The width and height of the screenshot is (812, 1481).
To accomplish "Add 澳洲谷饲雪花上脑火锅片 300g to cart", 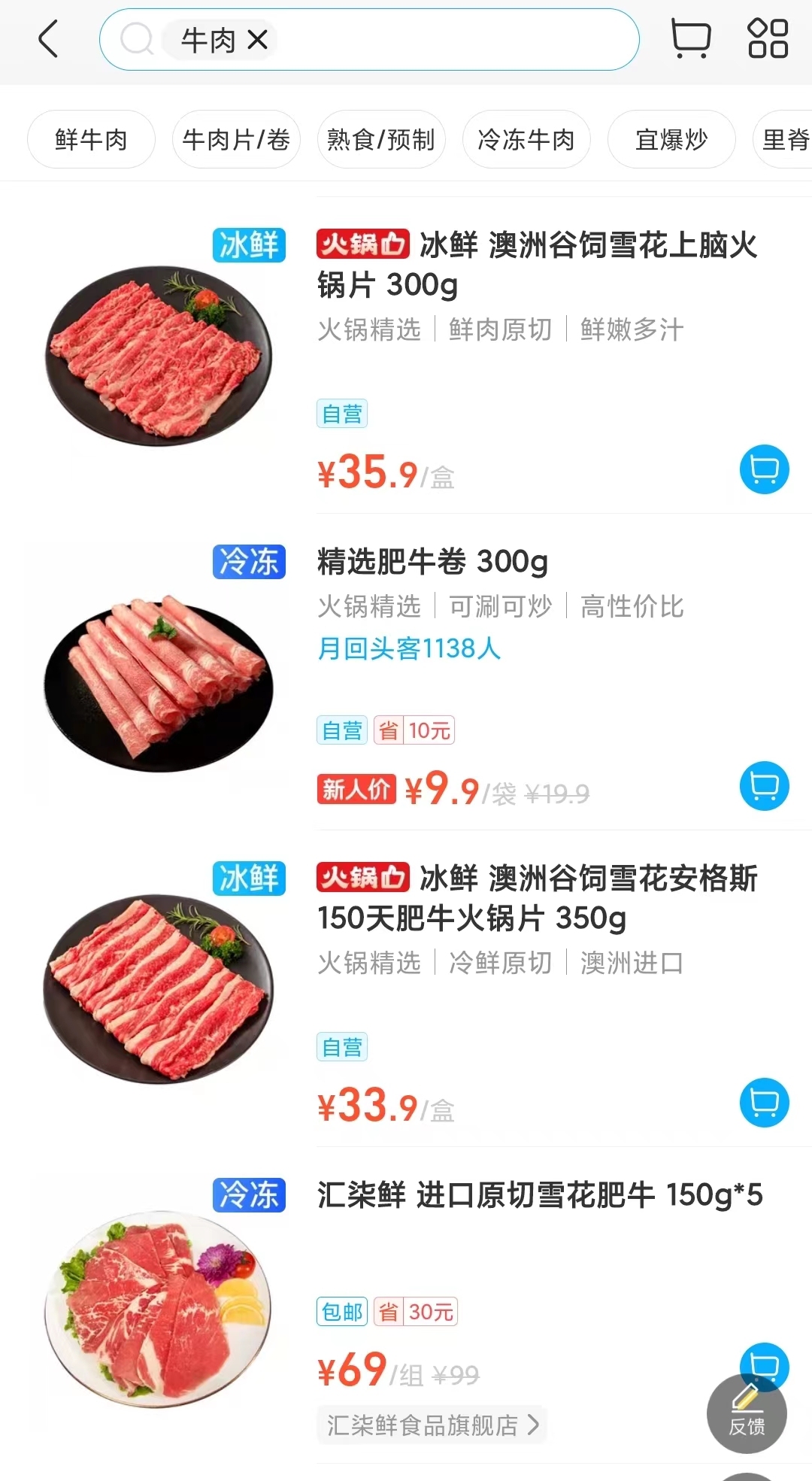I will 764,470.
